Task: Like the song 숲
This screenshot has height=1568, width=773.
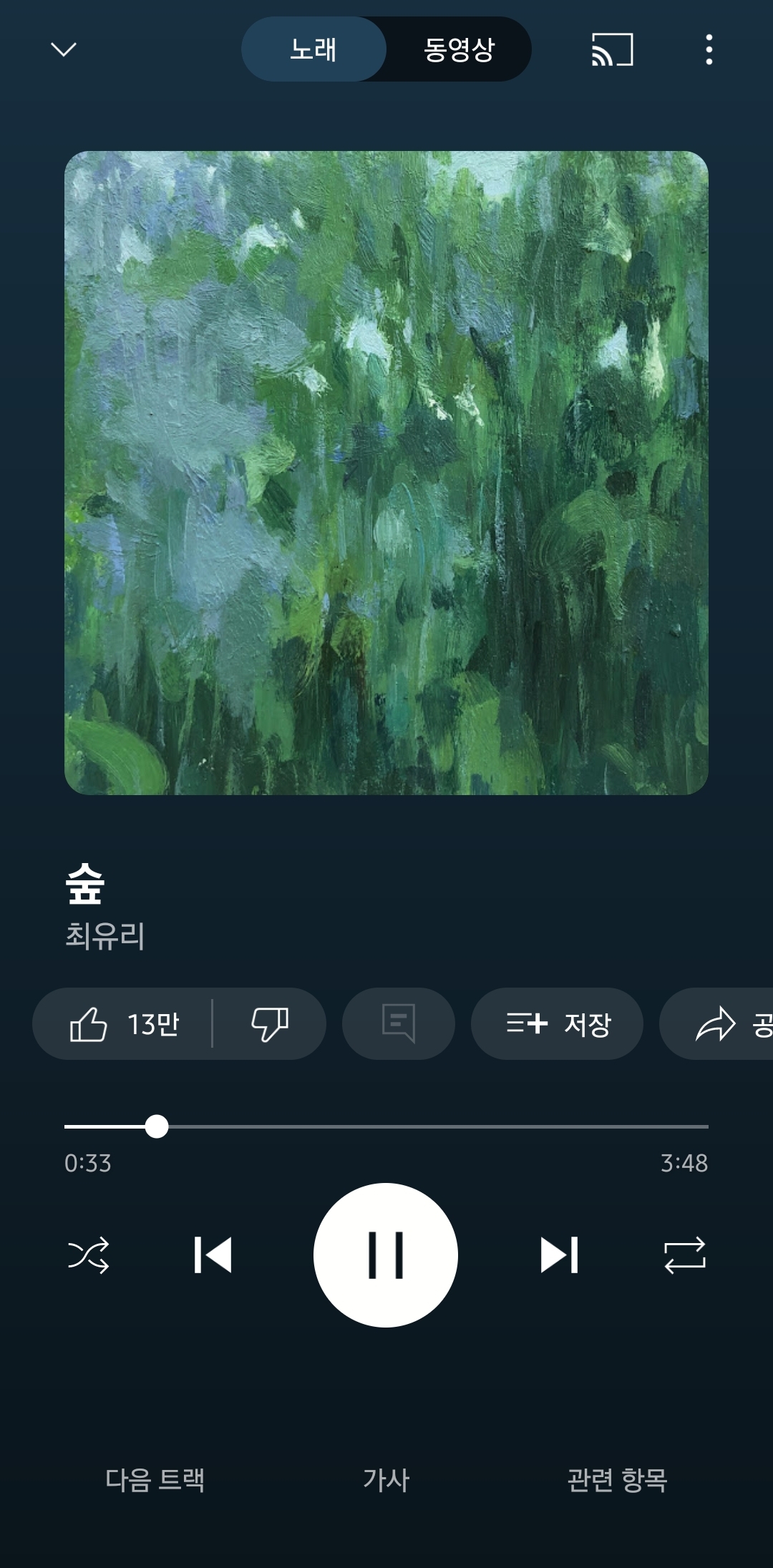Action: coord(123,1024)
